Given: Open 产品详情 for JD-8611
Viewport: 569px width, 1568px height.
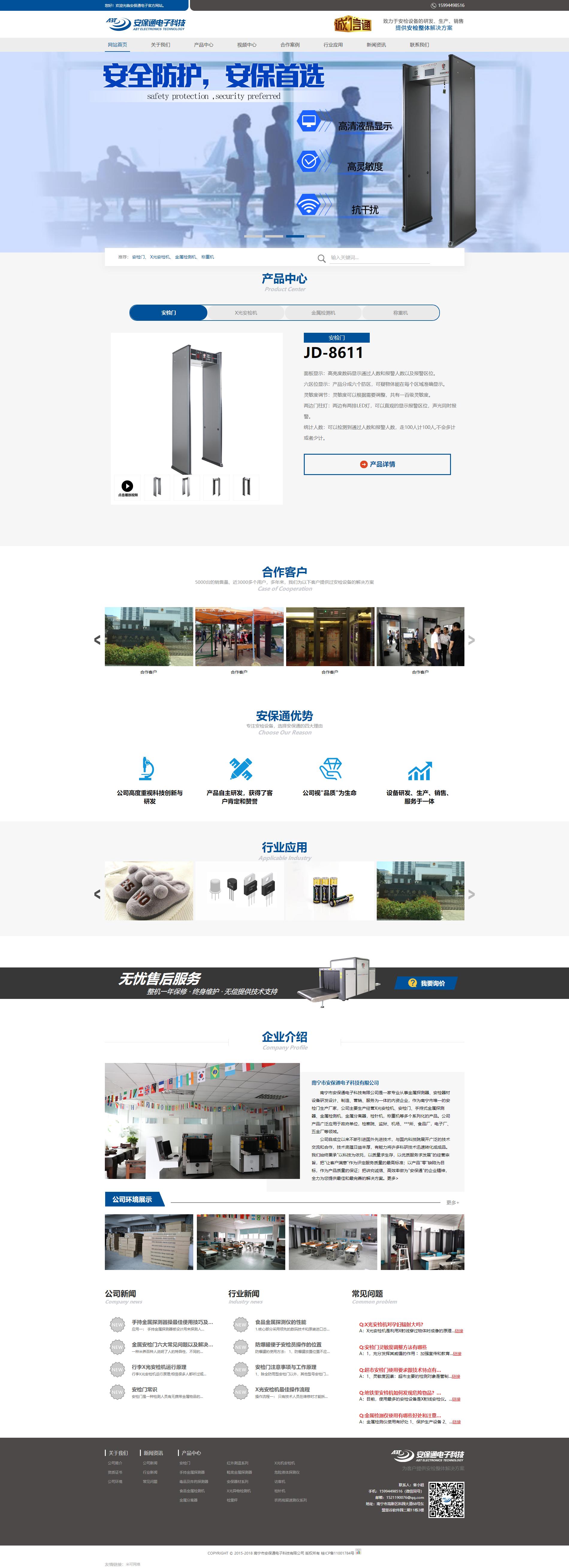Looking at the screenshot, I should [x=377, y=465].
